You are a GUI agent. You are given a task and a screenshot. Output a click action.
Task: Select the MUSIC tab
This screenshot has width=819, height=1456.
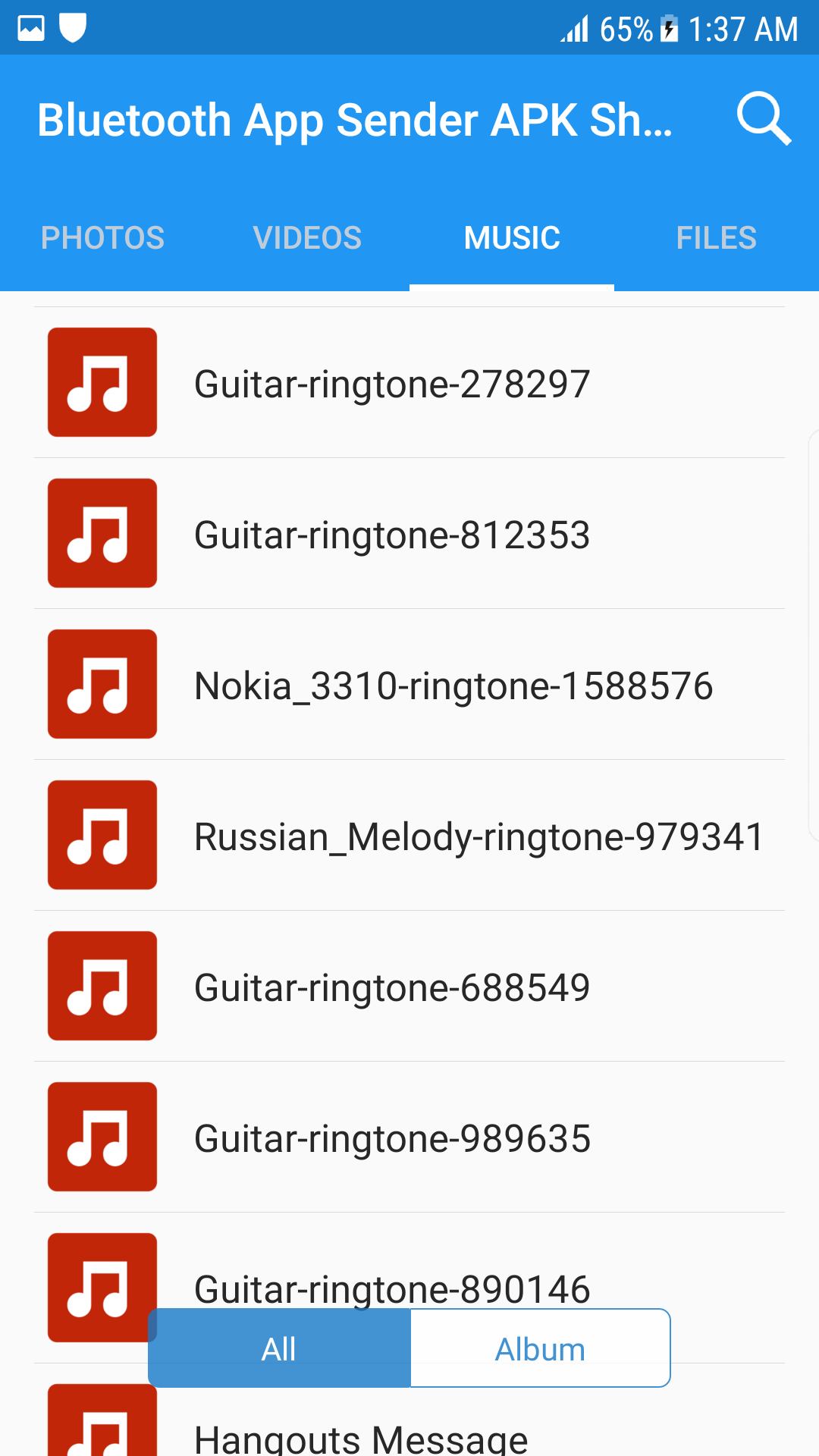click(511, 237)
